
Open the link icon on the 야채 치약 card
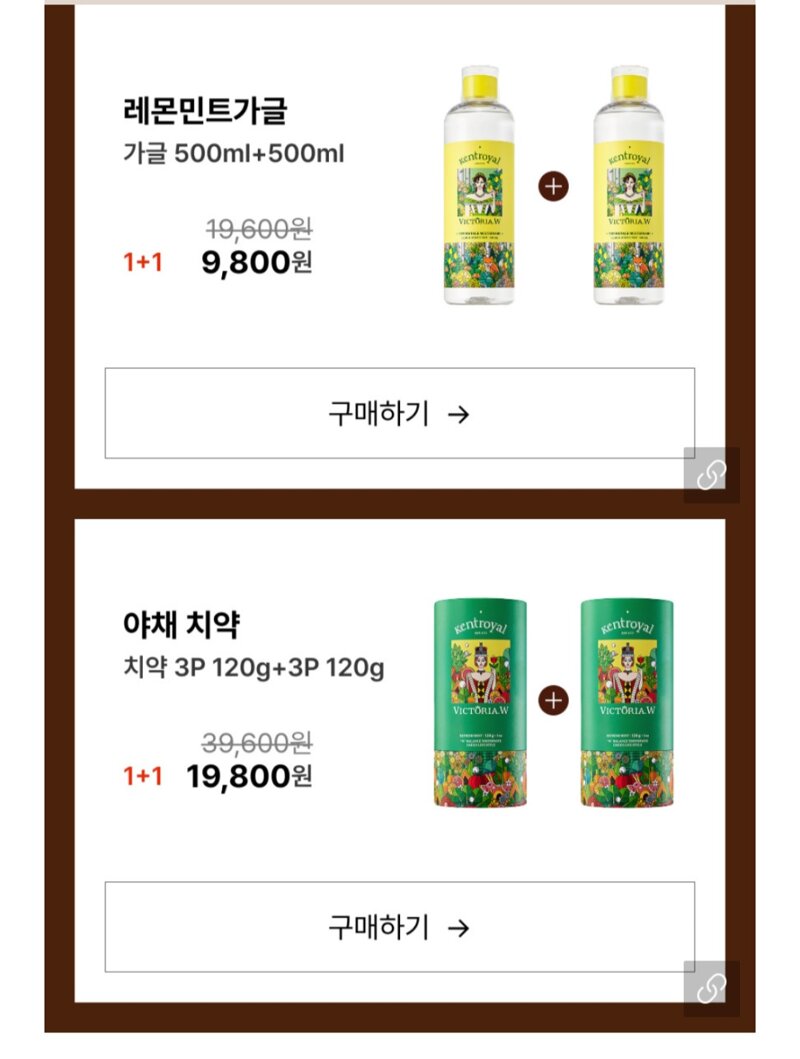tap(711, 989)
